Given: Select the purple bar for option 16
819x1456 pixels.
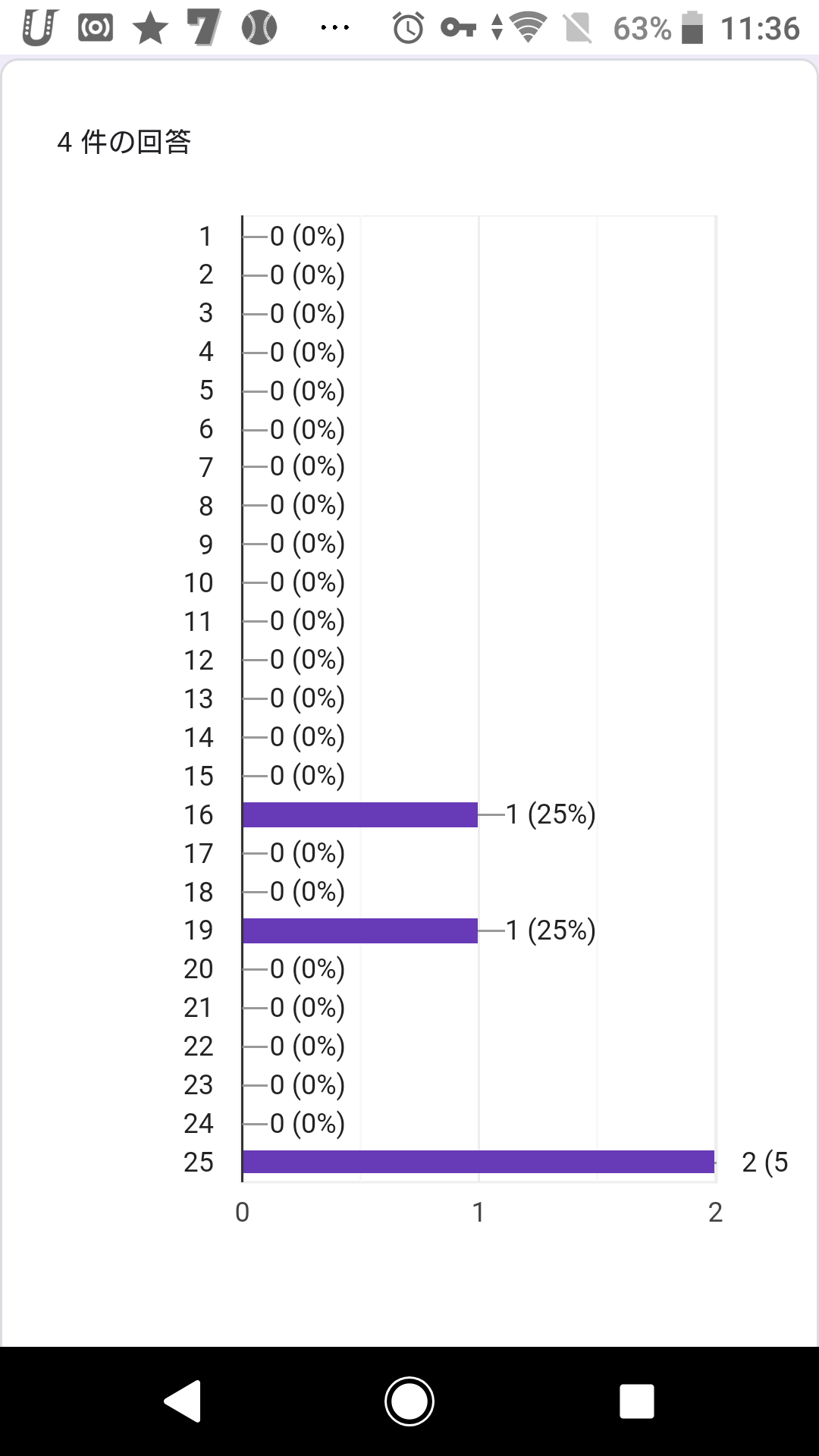Looking at the screenshot, I should 360,814.
